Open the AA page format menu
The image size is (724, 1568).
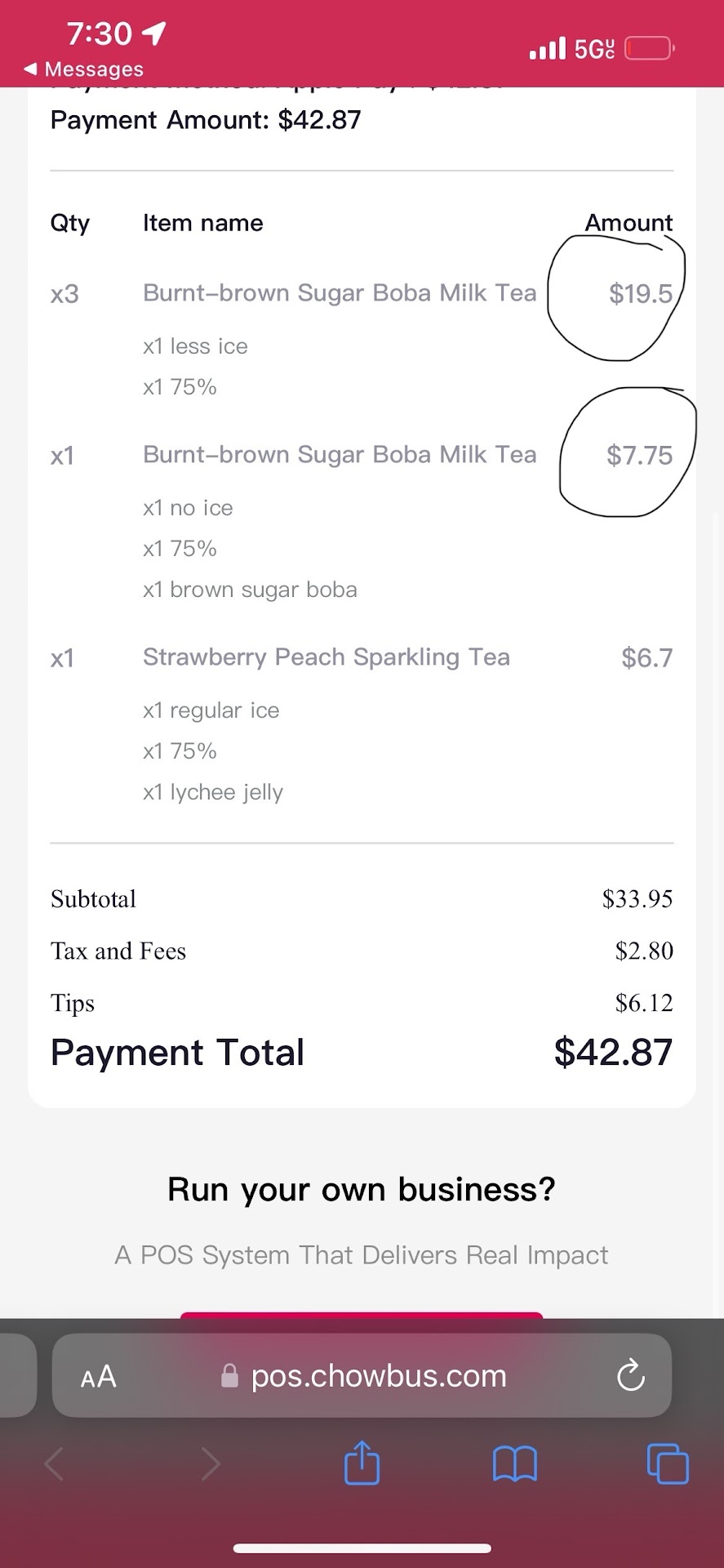(x=99, y=1377)
